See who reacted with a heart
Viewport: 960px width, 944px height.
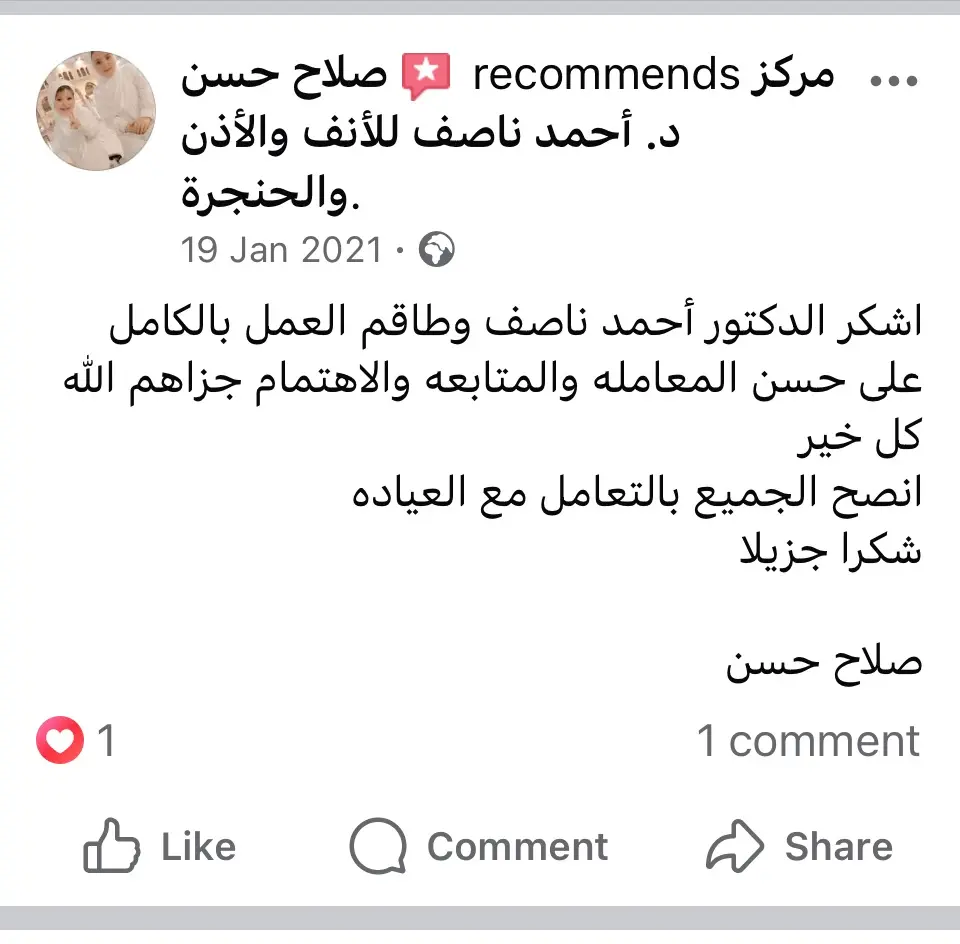coord(75,741)
